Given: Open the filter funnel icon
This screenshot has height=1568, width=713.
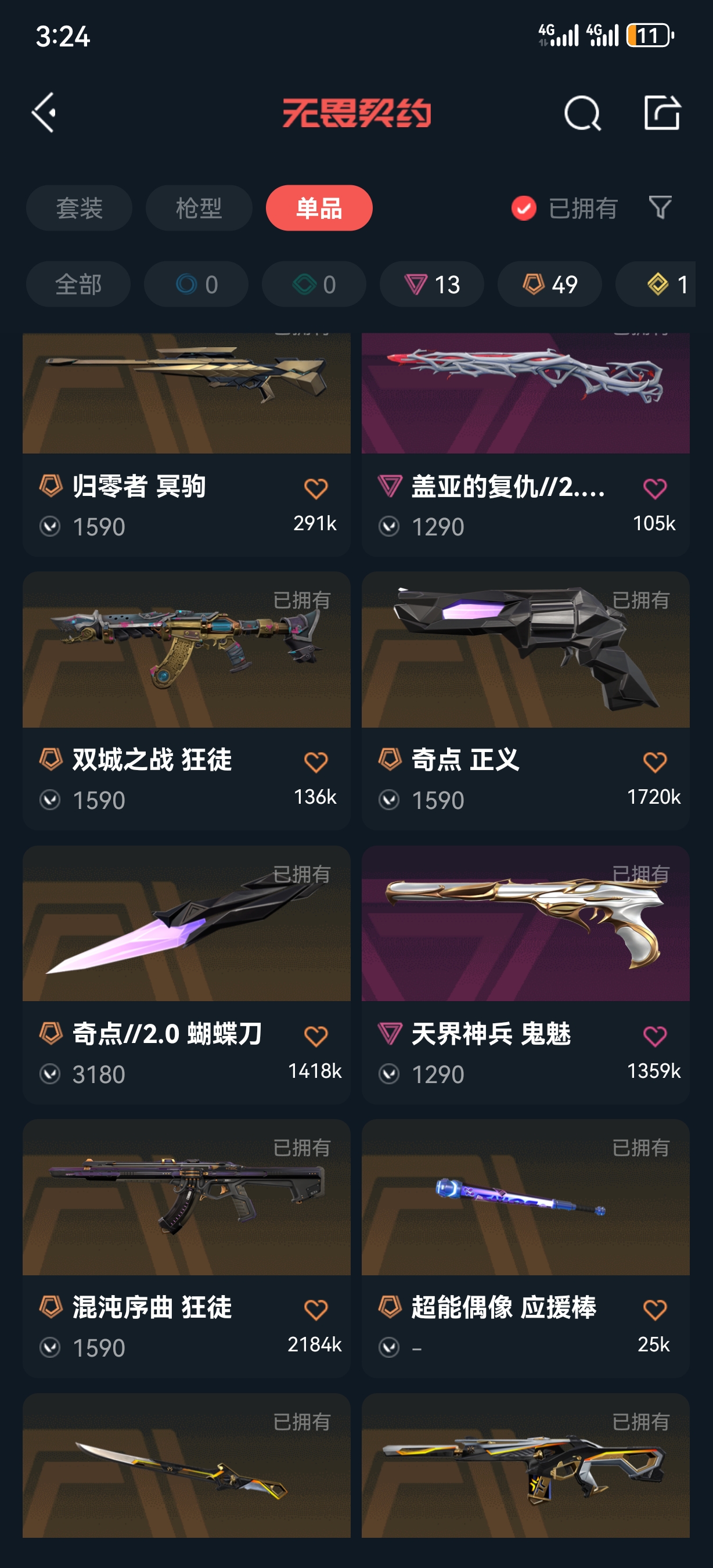Looking at the screenshot, I should tap(660, 207).
